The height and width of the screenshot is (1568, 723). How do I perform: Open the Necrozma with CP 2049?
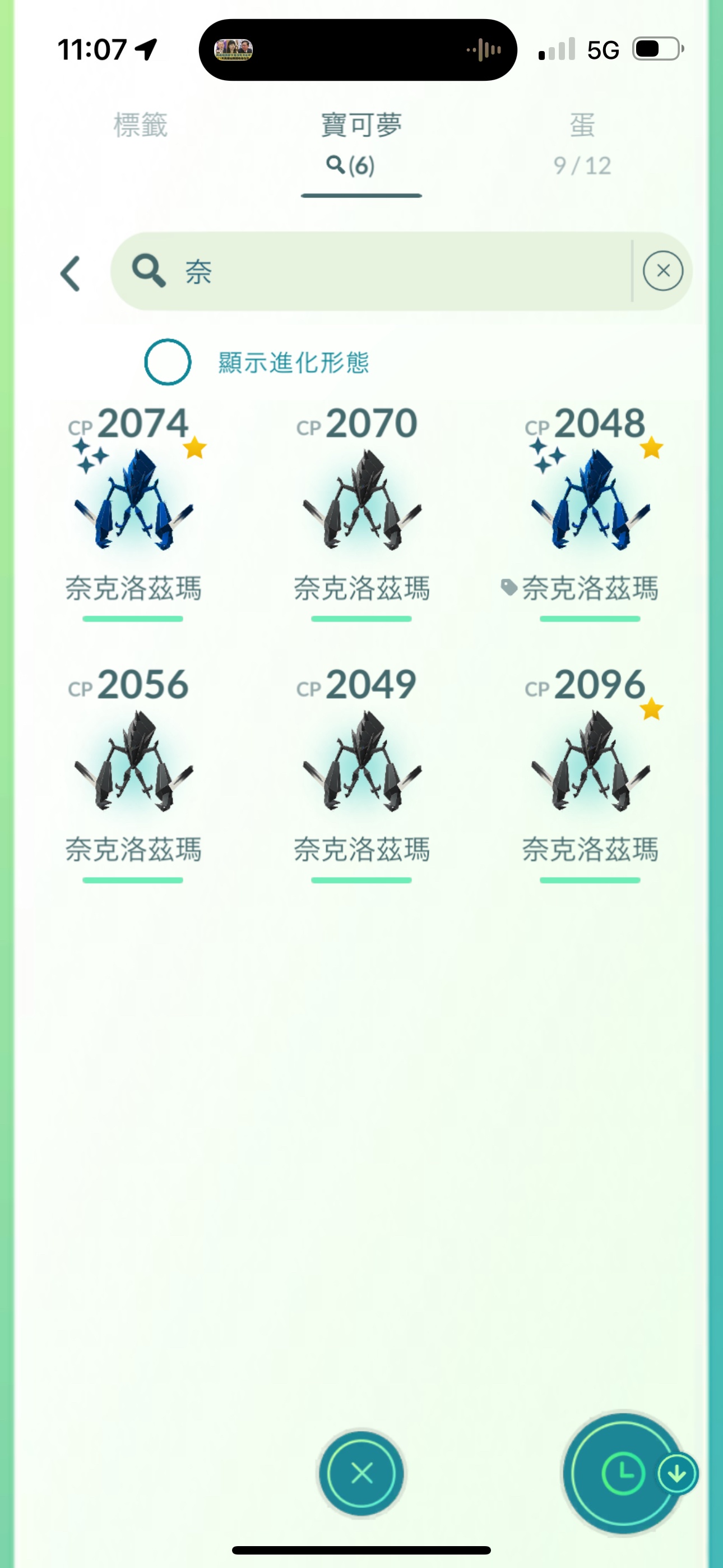[361, 762]
